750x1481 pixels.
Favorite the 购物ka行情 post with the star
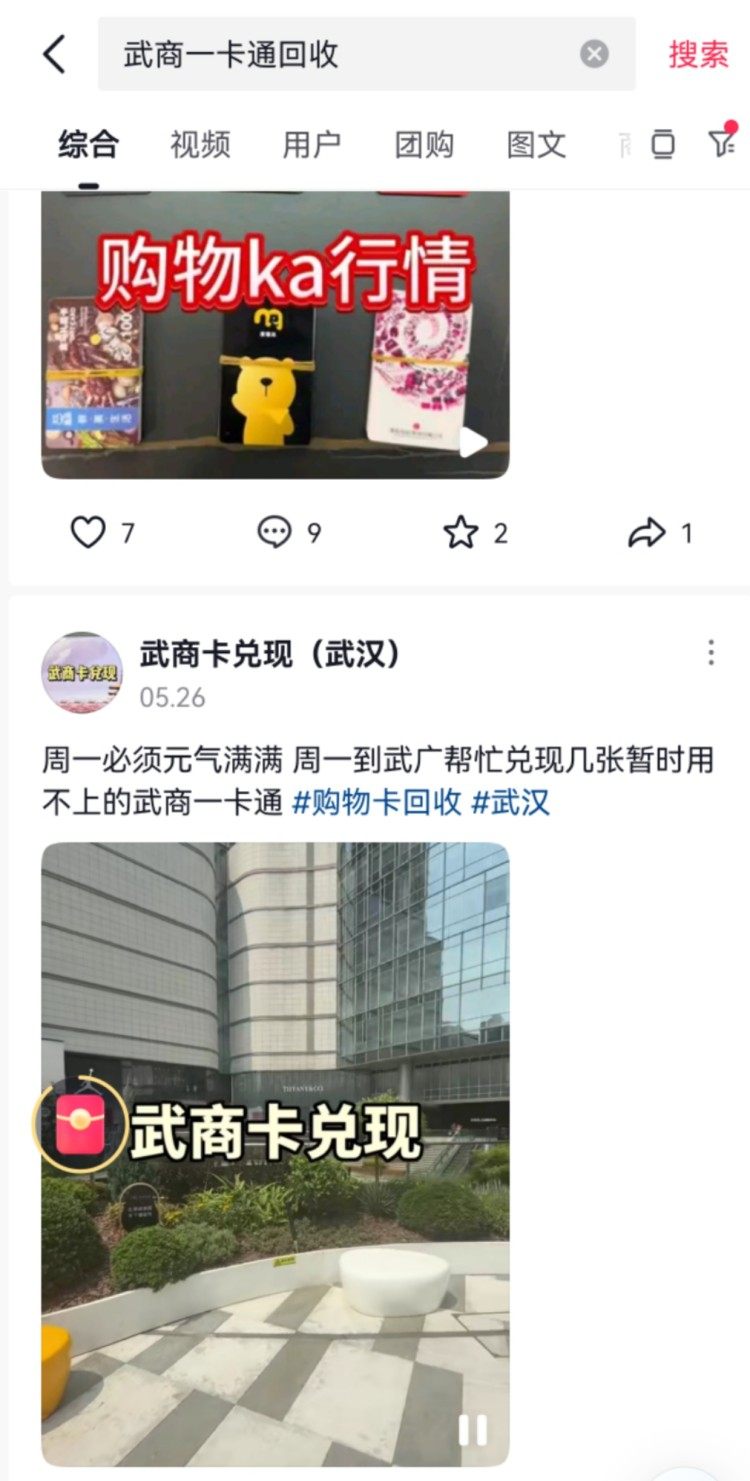click(x=461, y=533)
